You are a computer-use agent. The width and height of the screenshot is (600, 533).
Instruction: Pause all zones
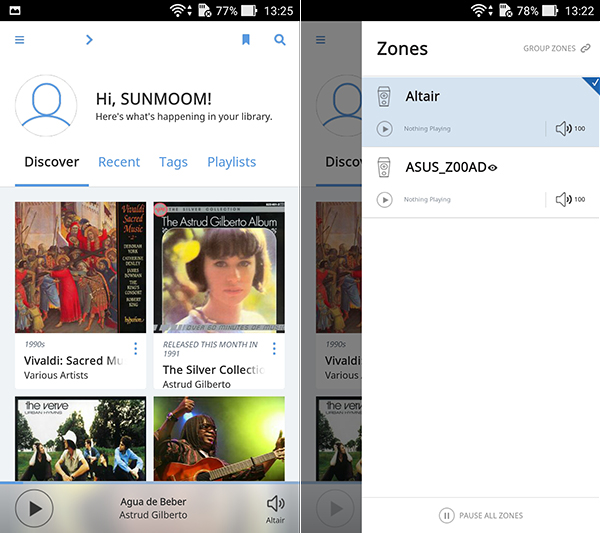(x=480, y=516)
